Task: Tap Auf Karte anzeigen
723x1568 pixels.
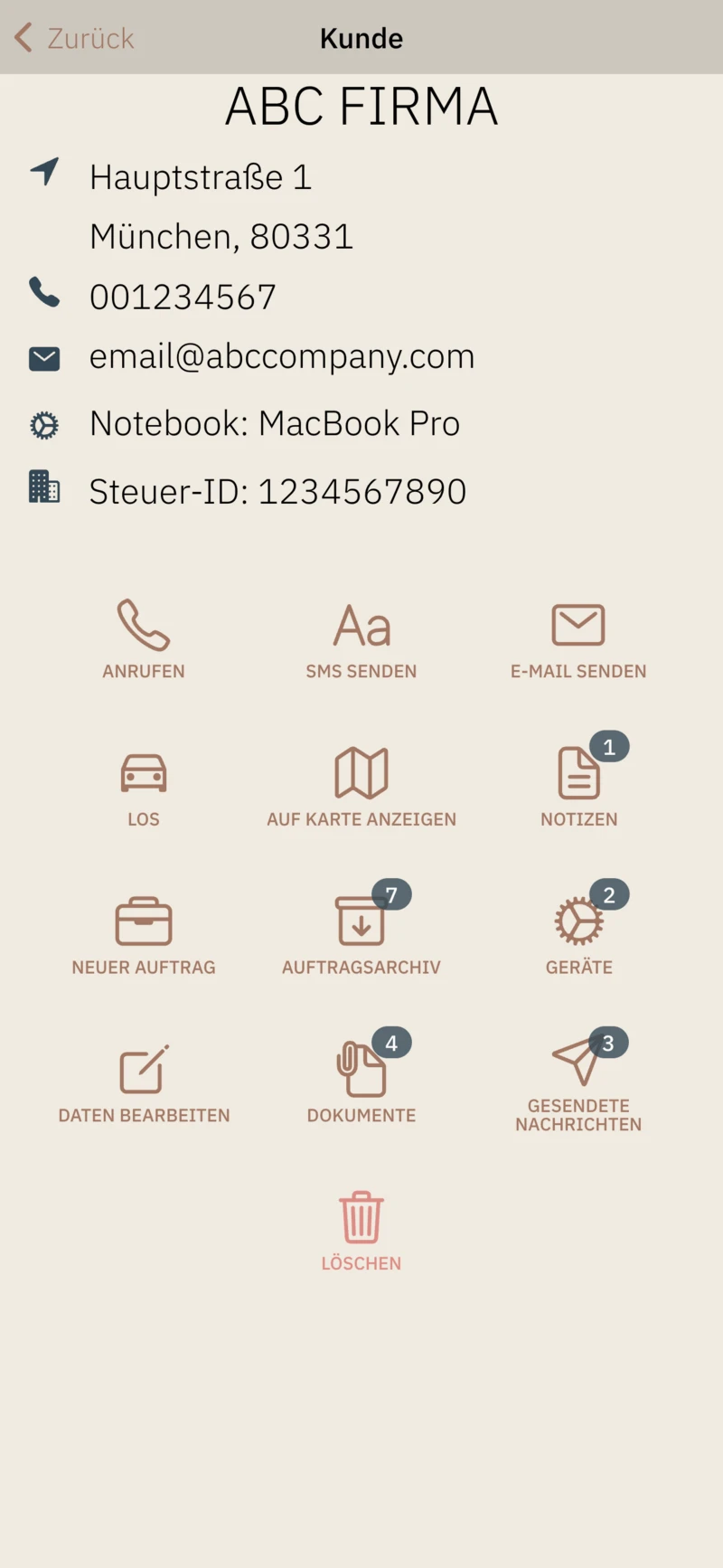Action: tap(361, 787)
